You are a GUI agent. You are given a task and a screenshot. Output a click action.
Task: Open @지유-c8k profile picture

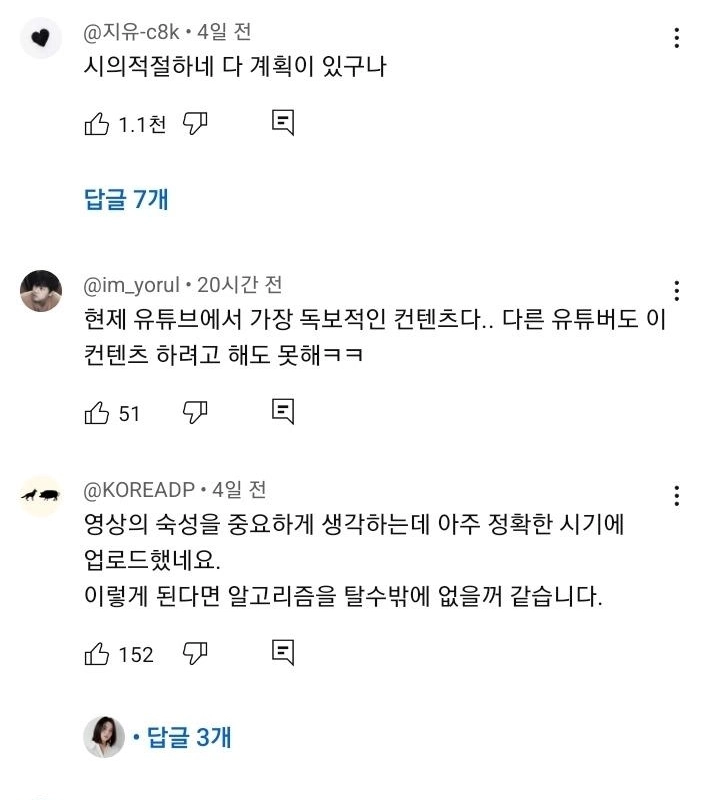tap(41, 39)
